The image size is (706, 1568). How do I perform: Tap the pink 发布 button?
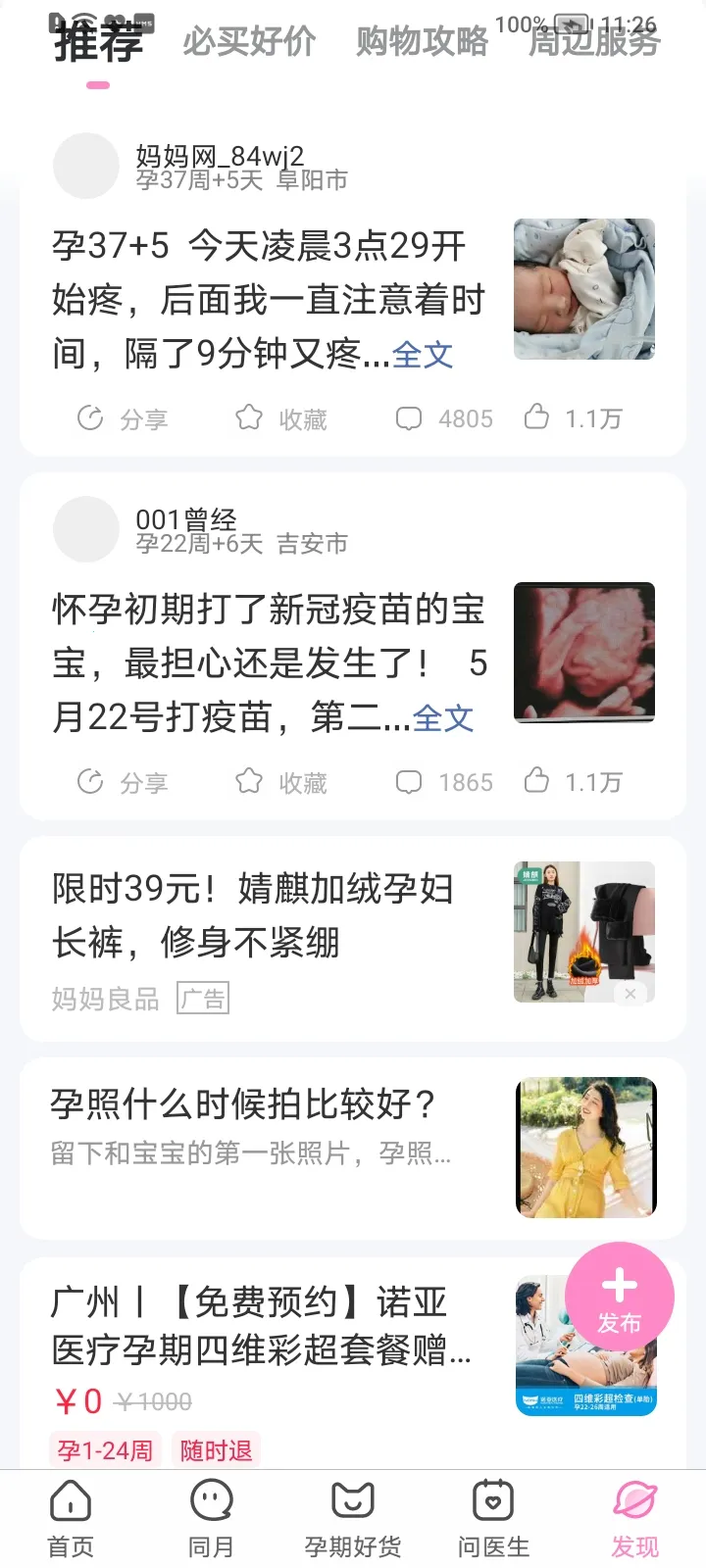pos(620,1297)
